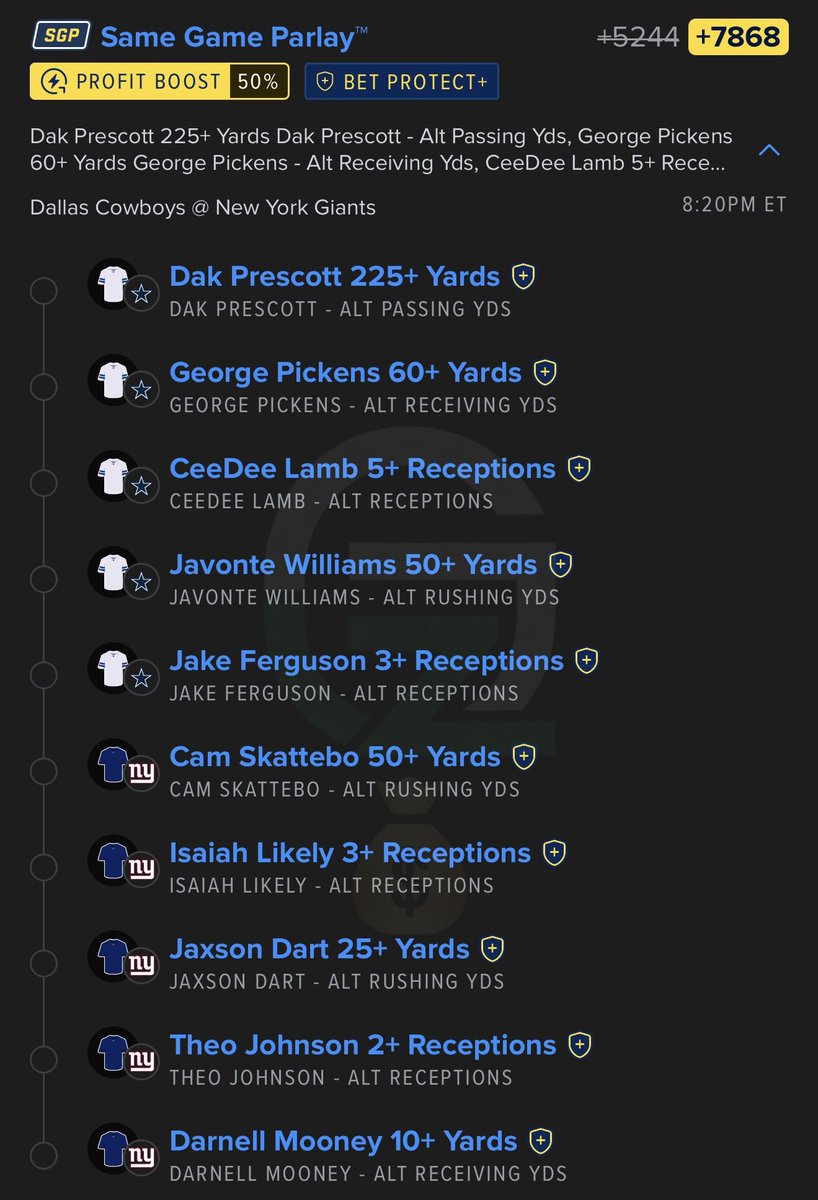
Task: Tap the shield icon beside Dak Prescott 225+ Yards
Action: tap(523, 276)
